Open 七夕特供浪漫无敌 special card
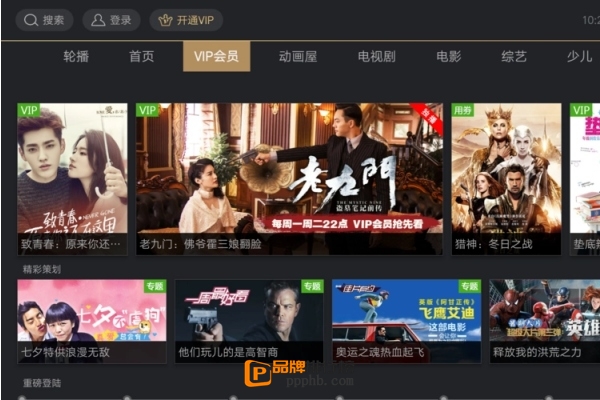 click(x=92, y=320)
